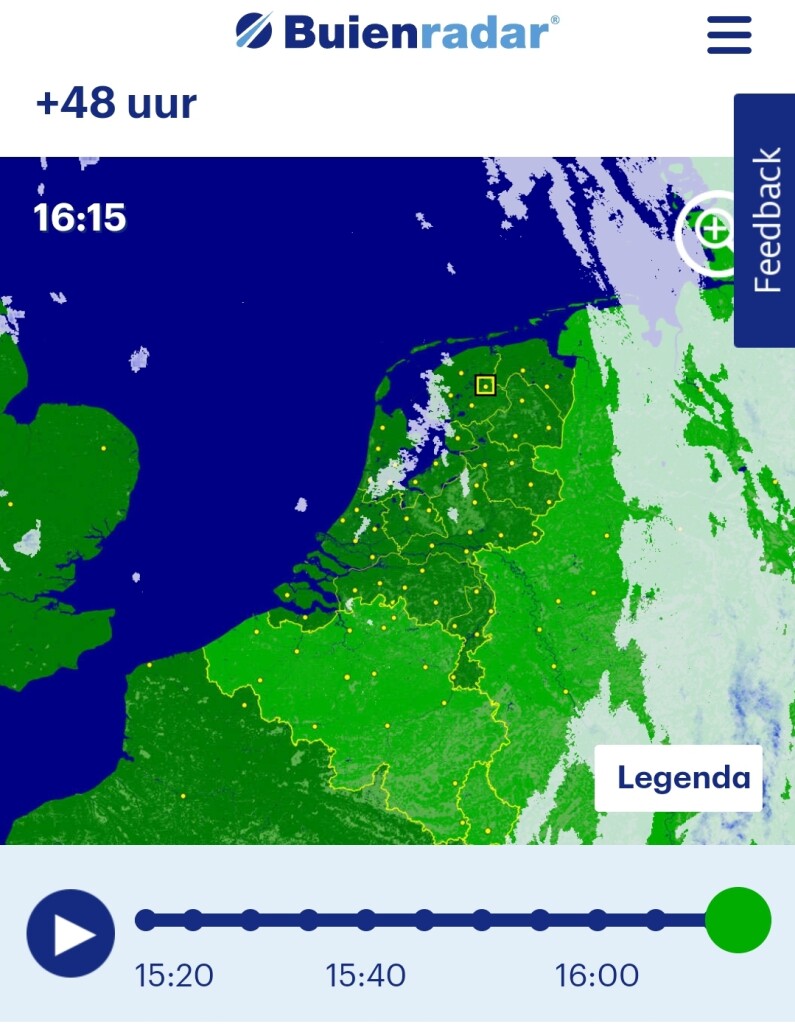795x1024 pixels.
Task: Jump to the 15:40 timeline point
Action: pos(366,920)
